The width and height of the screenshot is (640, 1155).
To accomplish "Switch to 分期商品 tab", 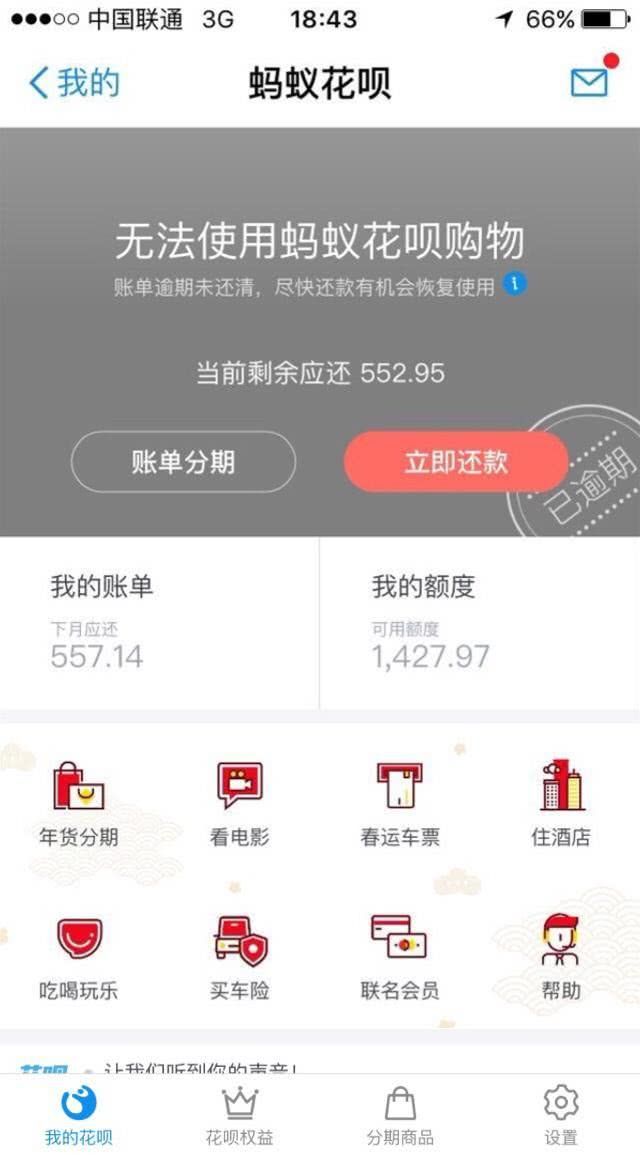I will coord(400,1114).
